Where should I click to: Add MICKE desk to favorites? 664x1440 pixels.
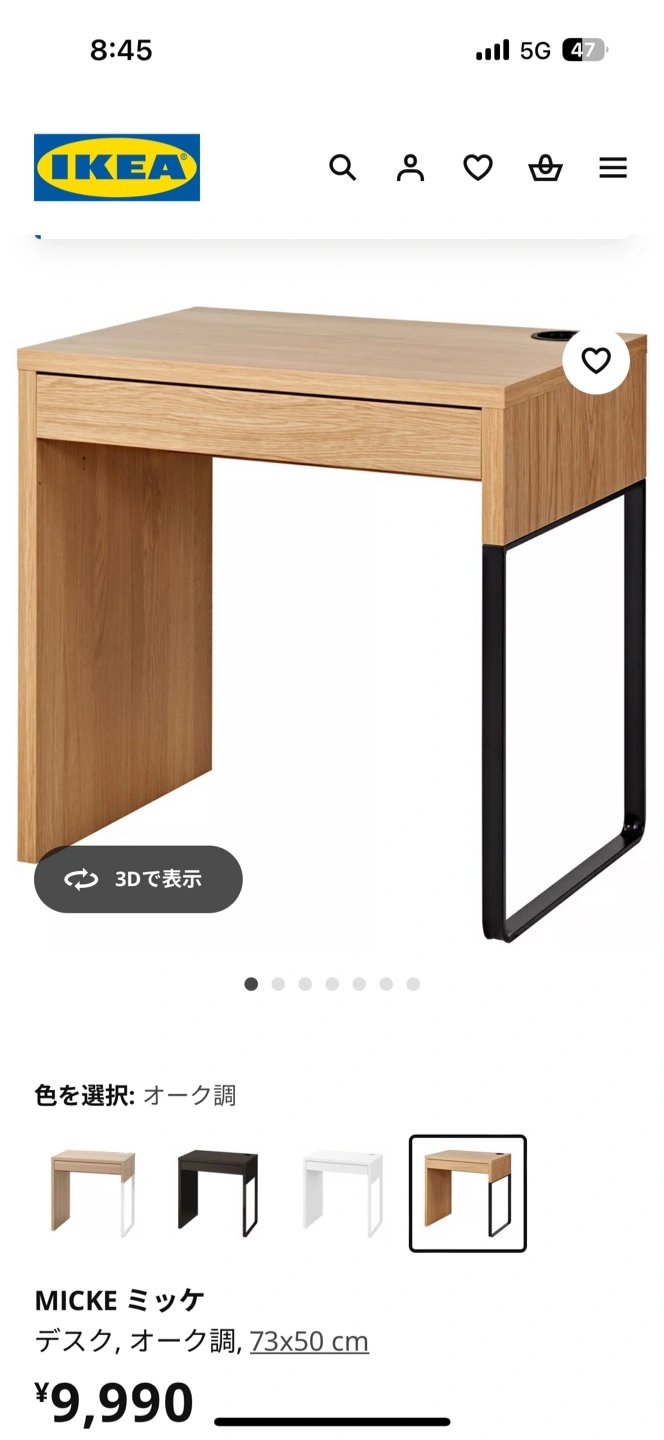596,361
